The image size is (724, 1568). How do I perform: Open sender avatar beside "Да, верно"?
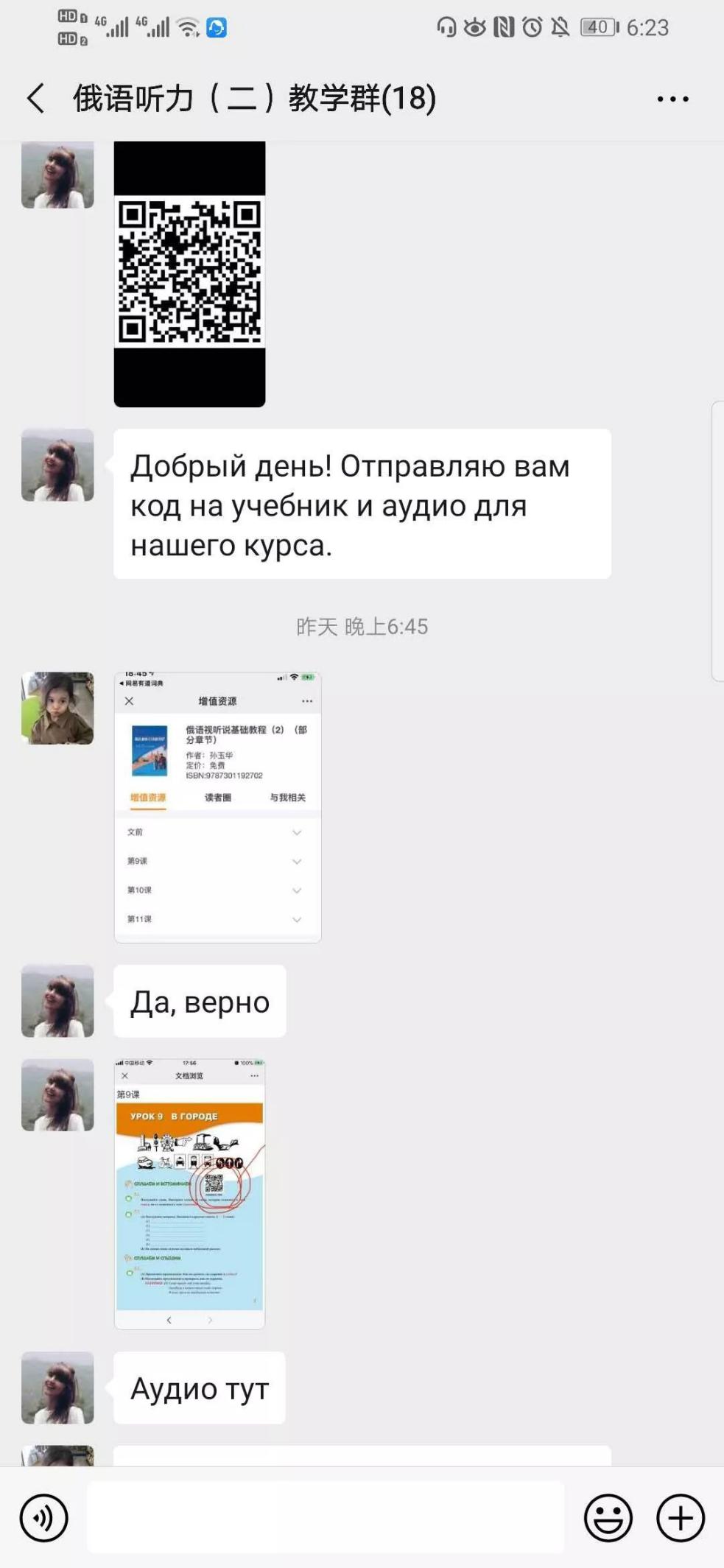pyautogui.click(x=57, y=1001)
